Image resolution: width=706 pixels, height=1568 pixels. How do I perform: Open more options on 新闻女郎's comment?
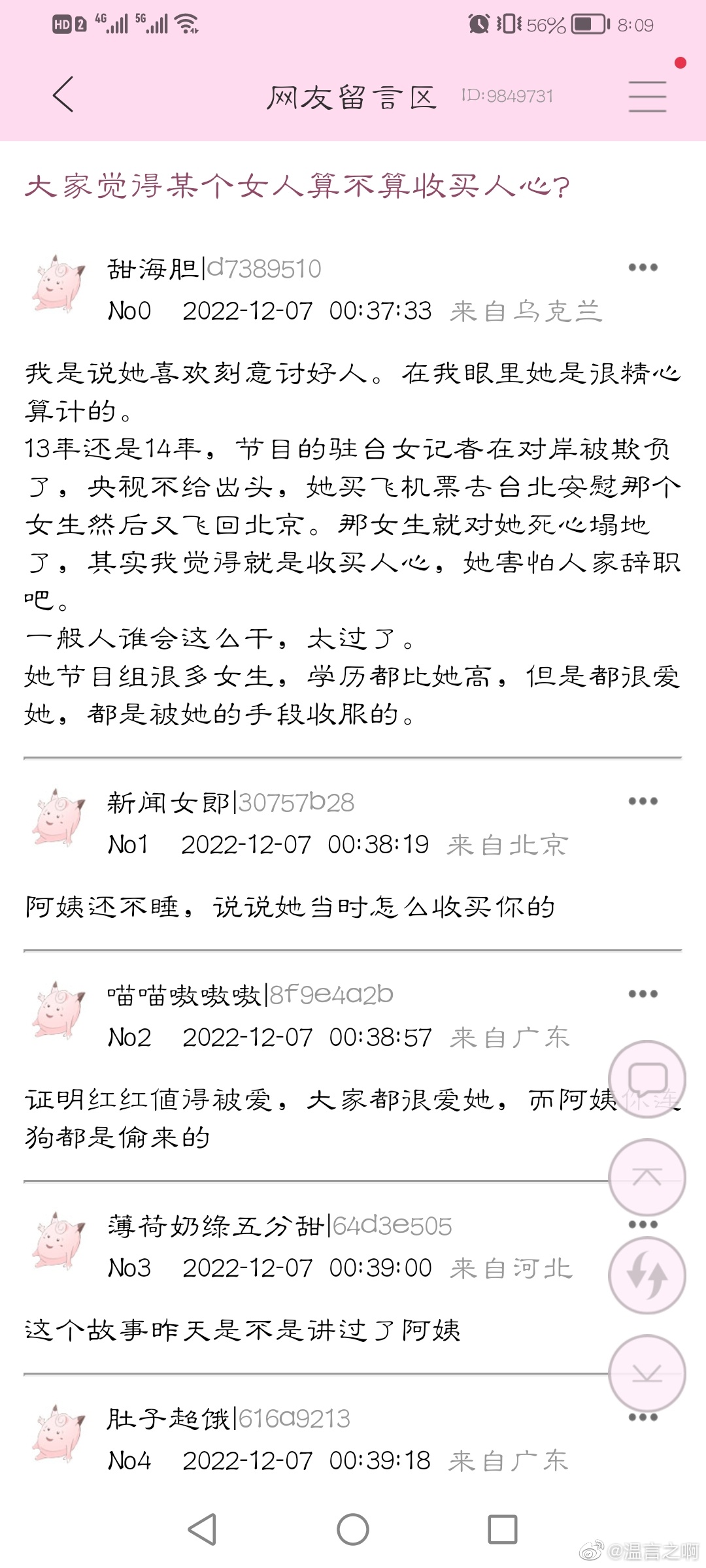(x=643, y=801)
